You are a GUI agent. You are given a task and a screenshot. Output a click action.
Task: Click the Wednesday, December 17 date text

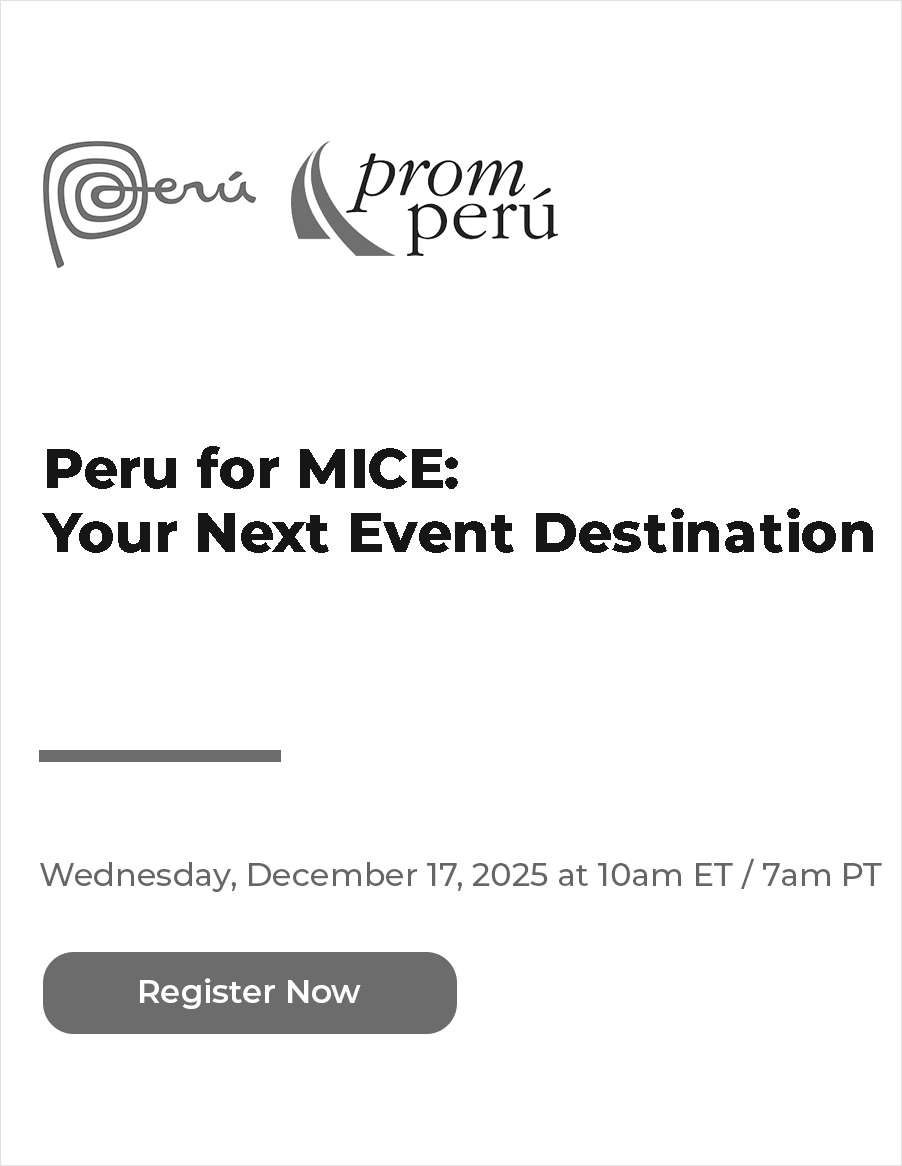pyautogui.click(x=290, y=874)
